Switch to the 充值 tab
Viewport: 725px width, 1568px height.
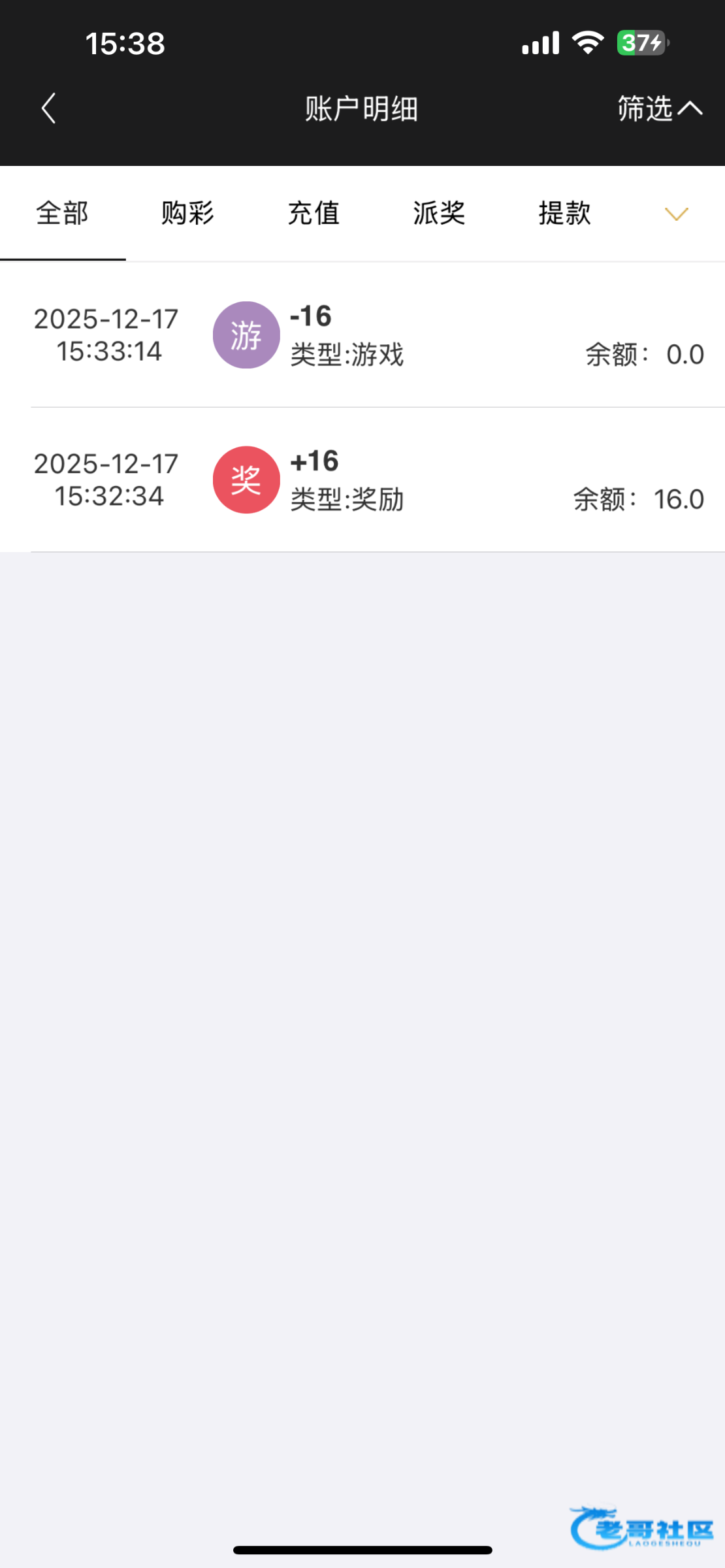314,214
